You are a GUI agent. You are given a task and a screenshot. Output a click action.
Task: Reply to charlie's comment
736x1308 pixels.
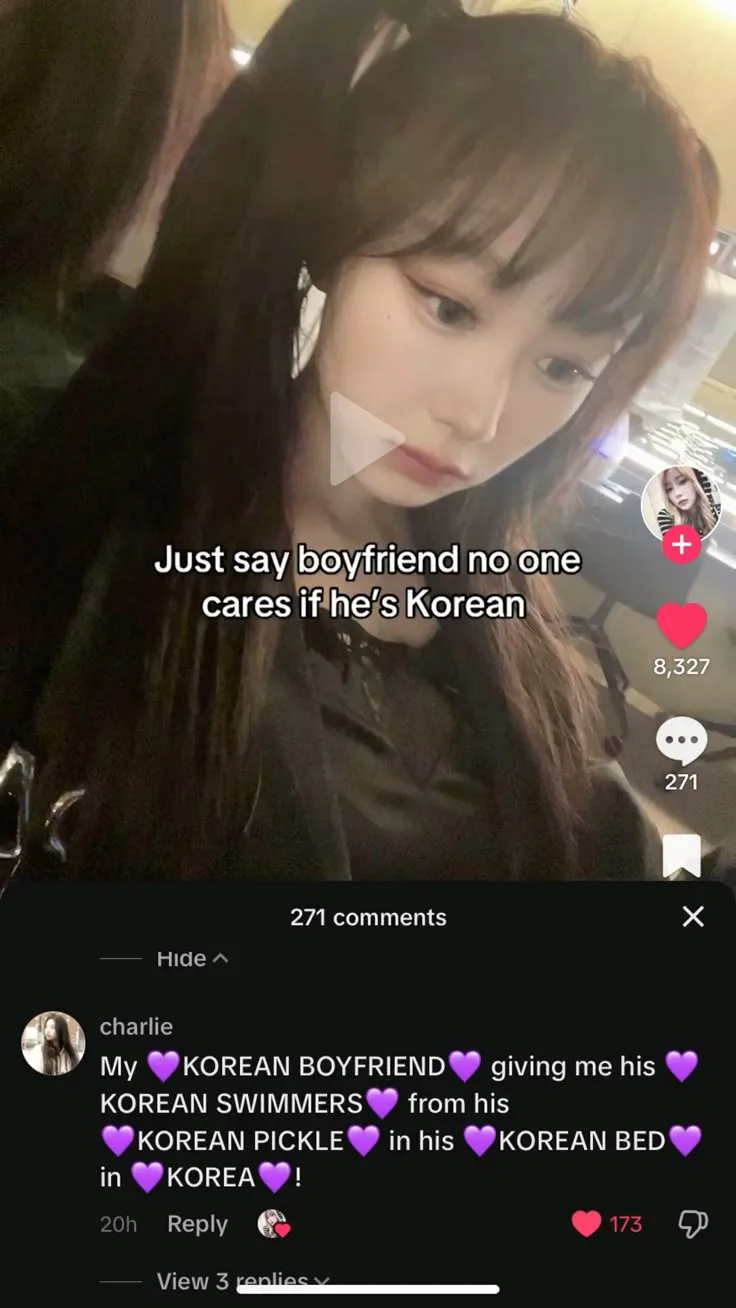click(x=197, y=1224)
